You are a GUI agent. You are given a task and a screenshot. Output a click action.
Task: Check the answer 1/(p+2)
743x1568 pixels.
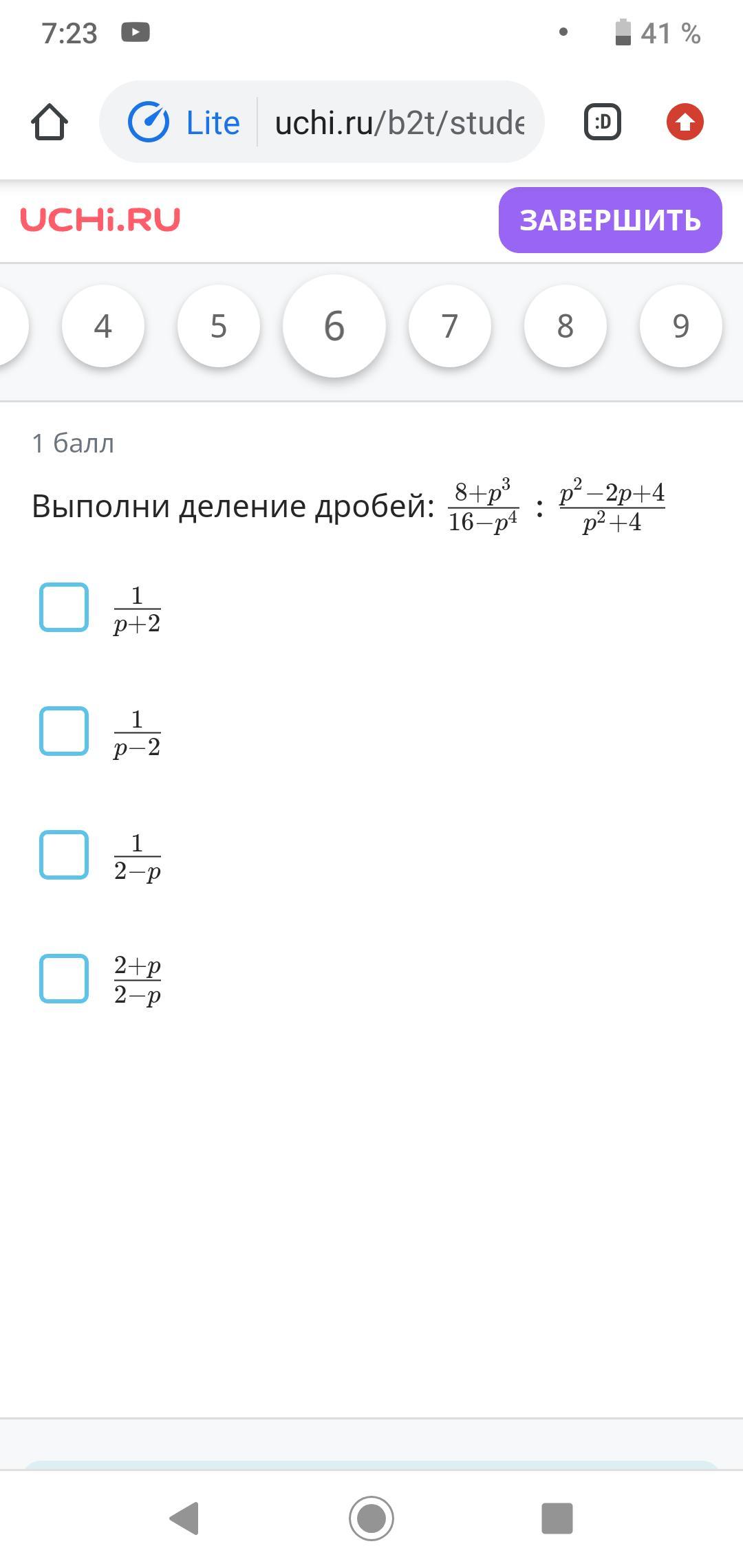[64, 607]
